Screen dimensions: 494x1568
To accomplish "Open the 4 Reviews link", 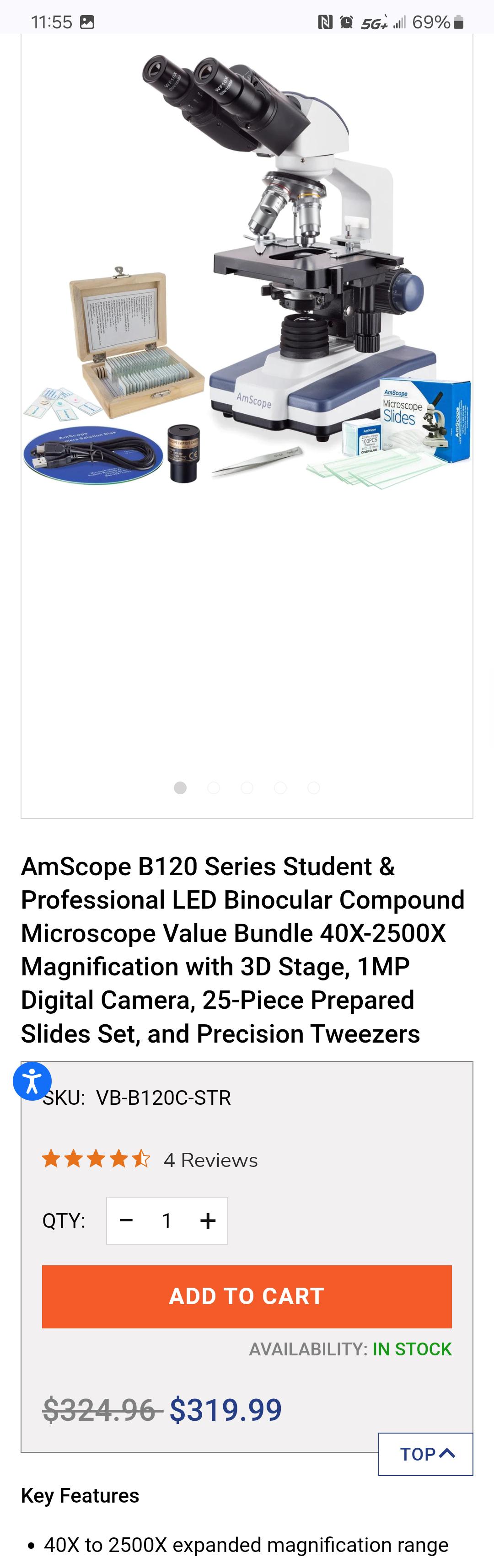I will point(211,1160).
